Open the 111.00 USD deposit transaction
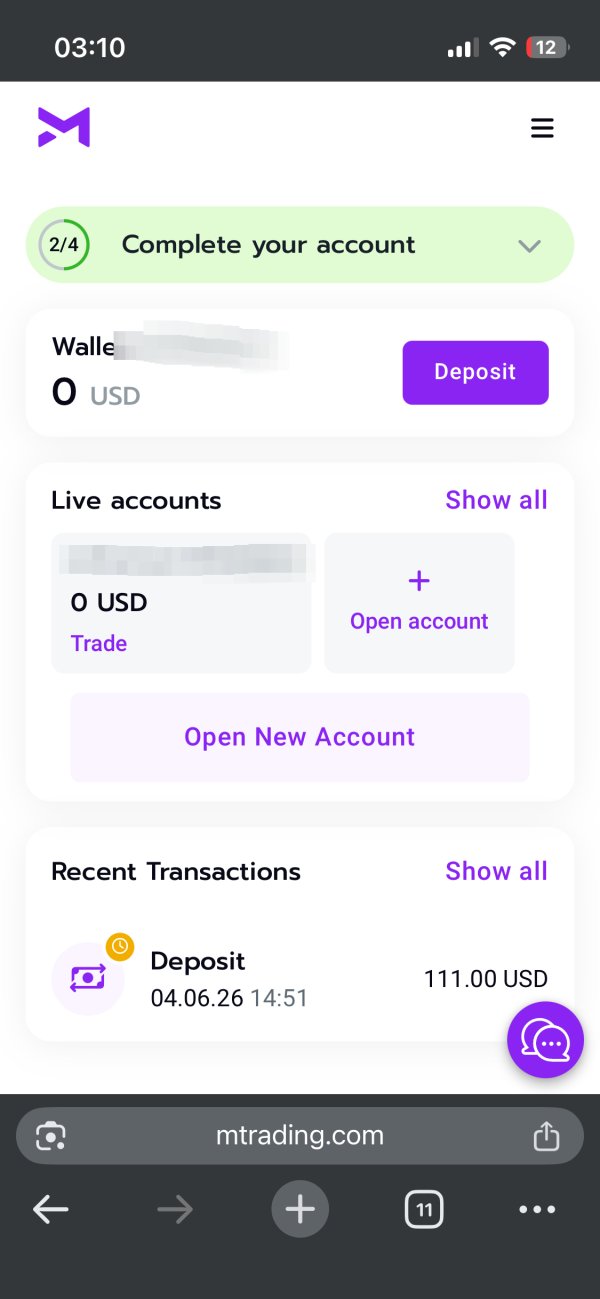The width and height of the screenshot is (600, 1299). (299, 978)
